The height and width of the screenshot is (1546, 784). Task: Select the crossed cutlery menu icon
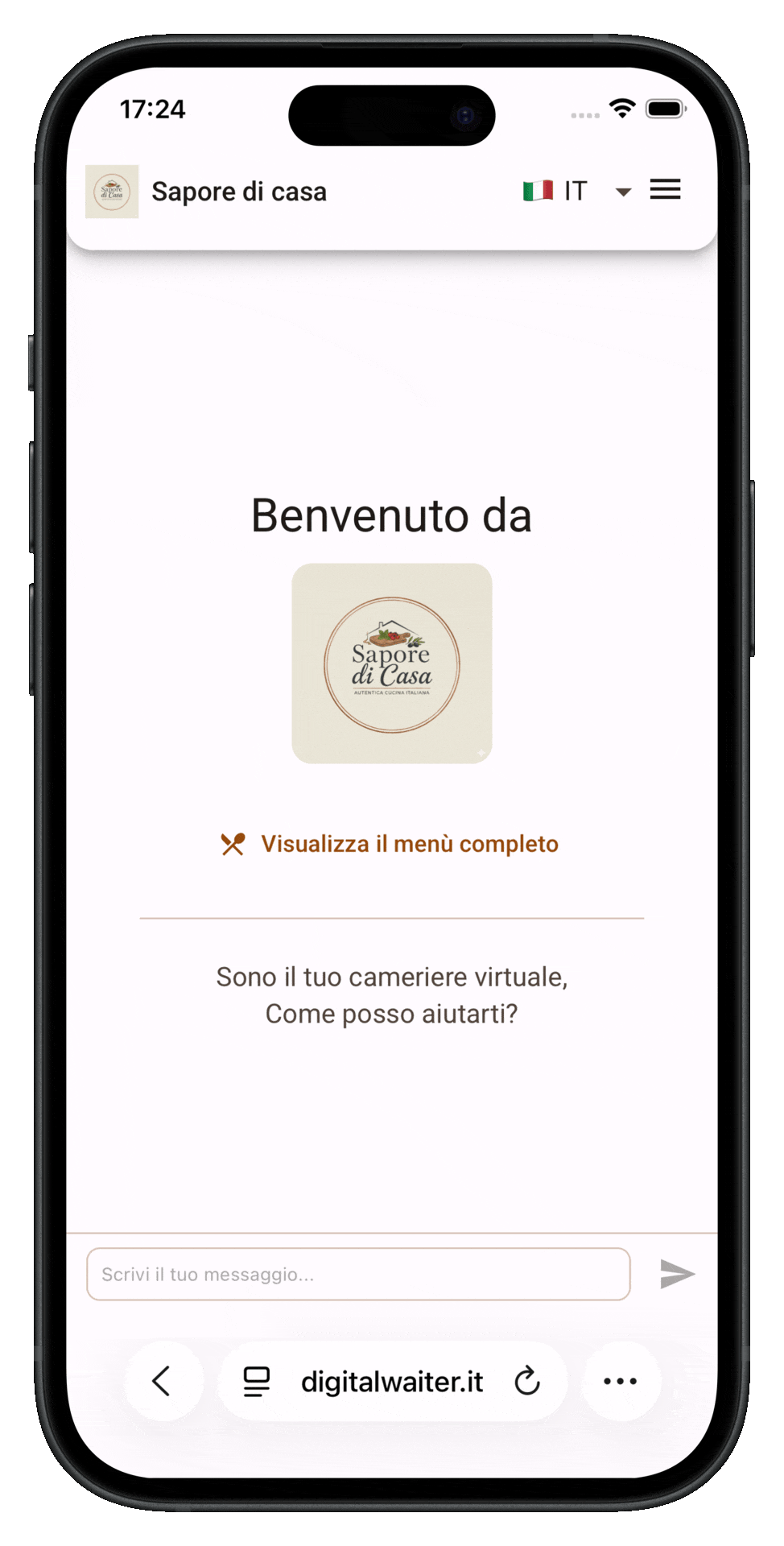(232, 844)
